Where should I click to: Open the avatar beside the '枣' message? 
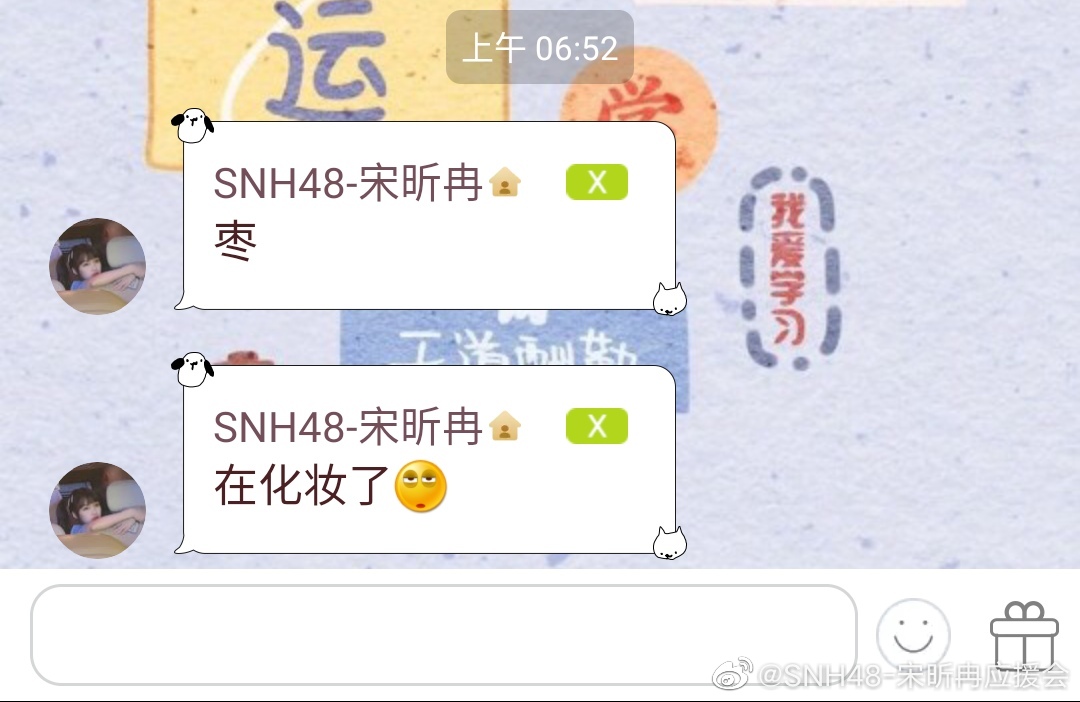point(98,266)
